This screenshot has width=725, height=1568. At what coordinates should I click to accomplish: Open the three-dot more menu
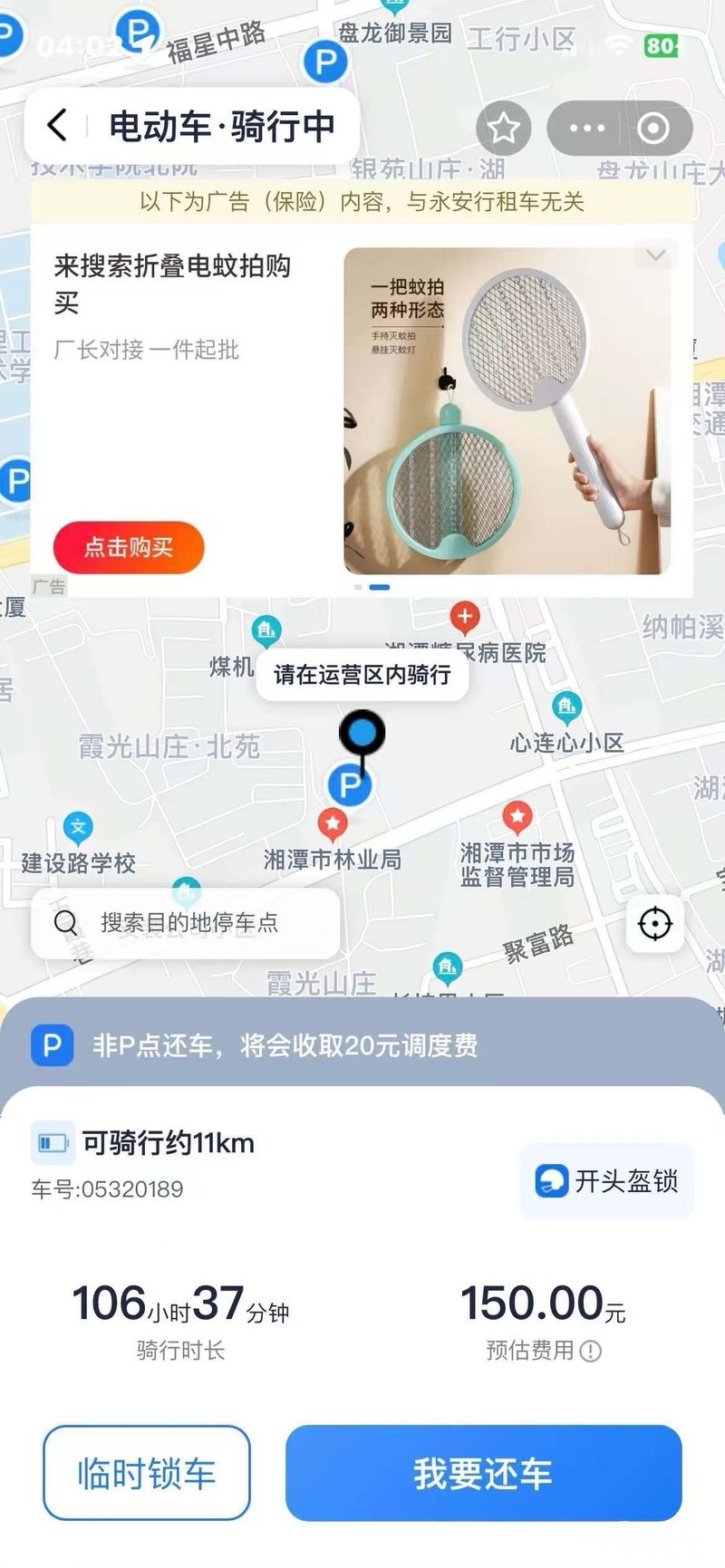(586, 128)
